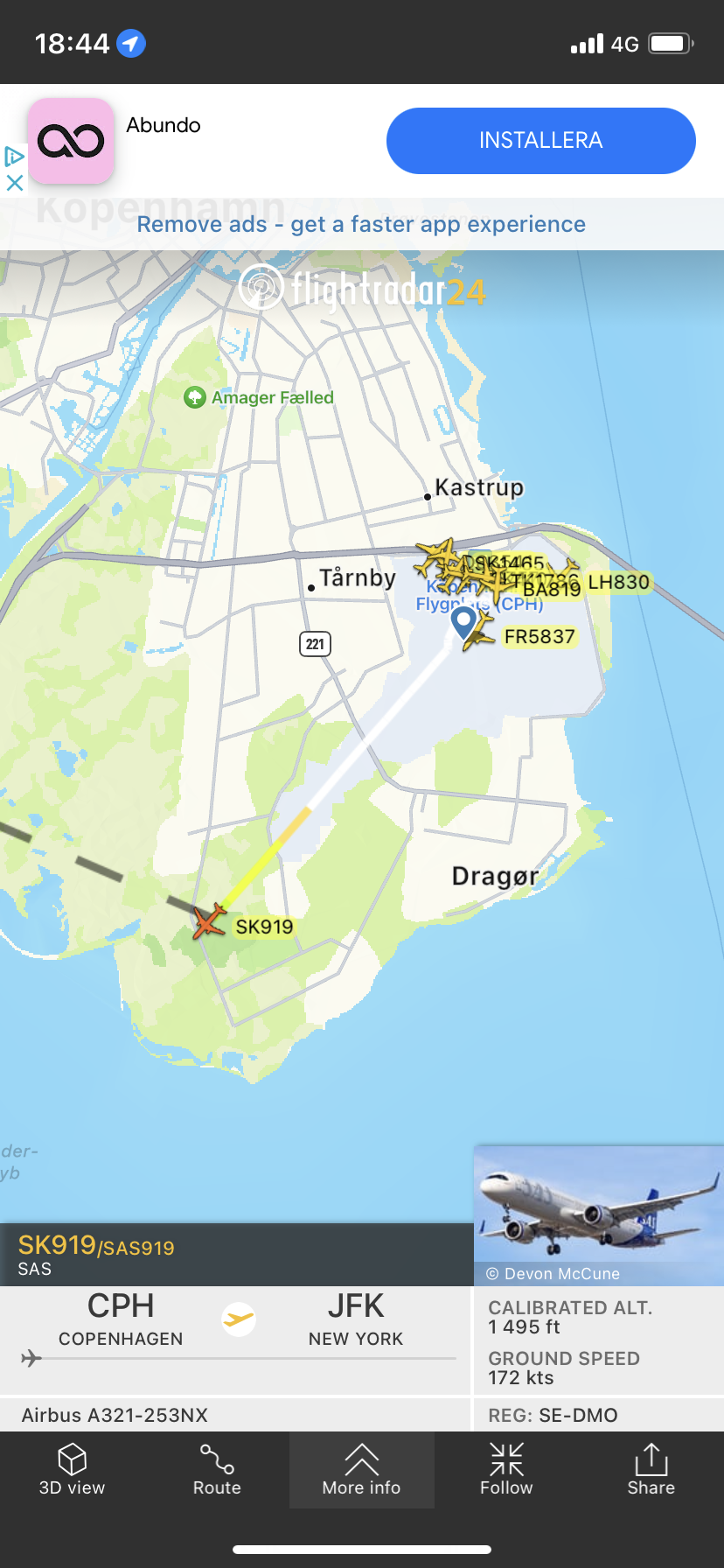Show the flight's Route
Image resolution: width=724 pixels, height=1568 pixels.
coord(217,1470)
